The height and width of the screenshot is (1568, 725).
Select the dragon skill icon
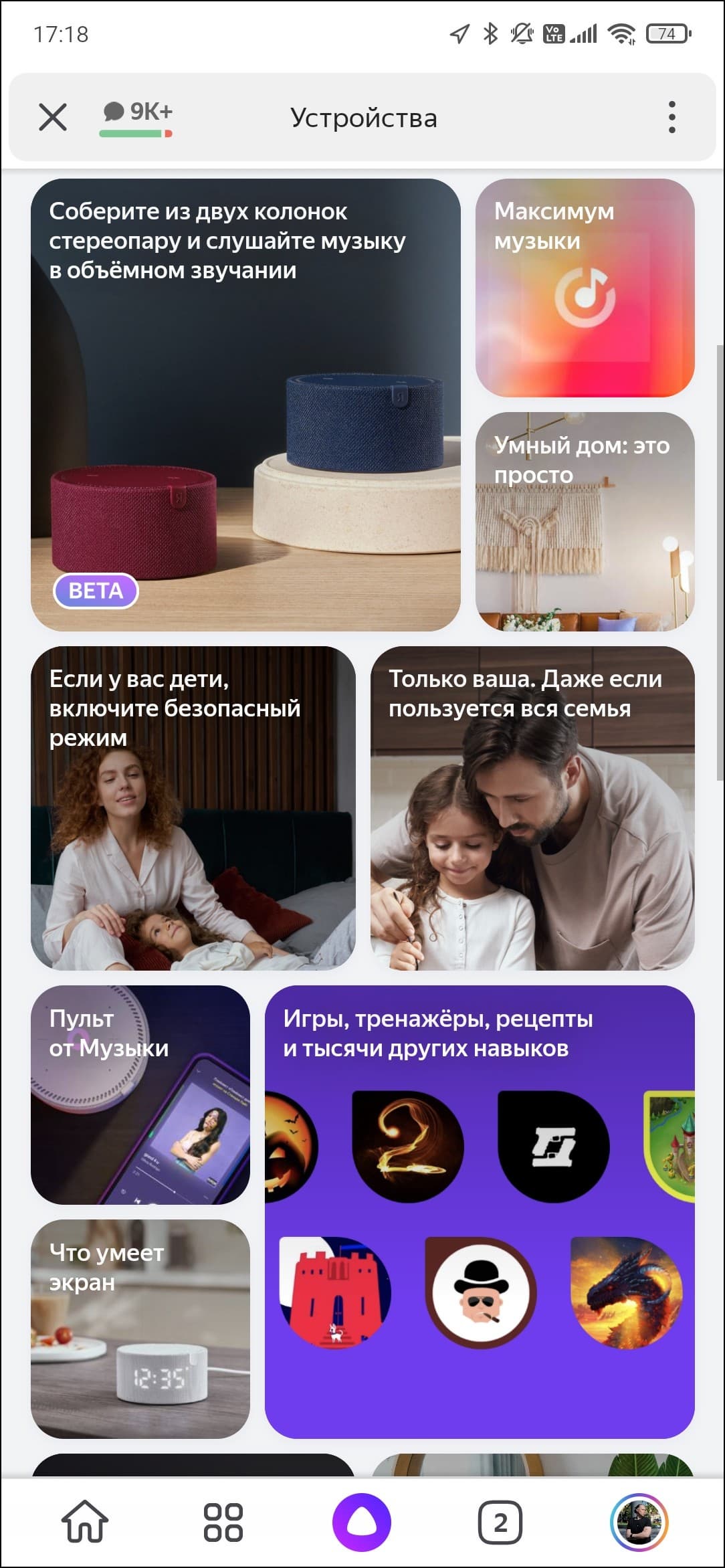point(627,1292)
